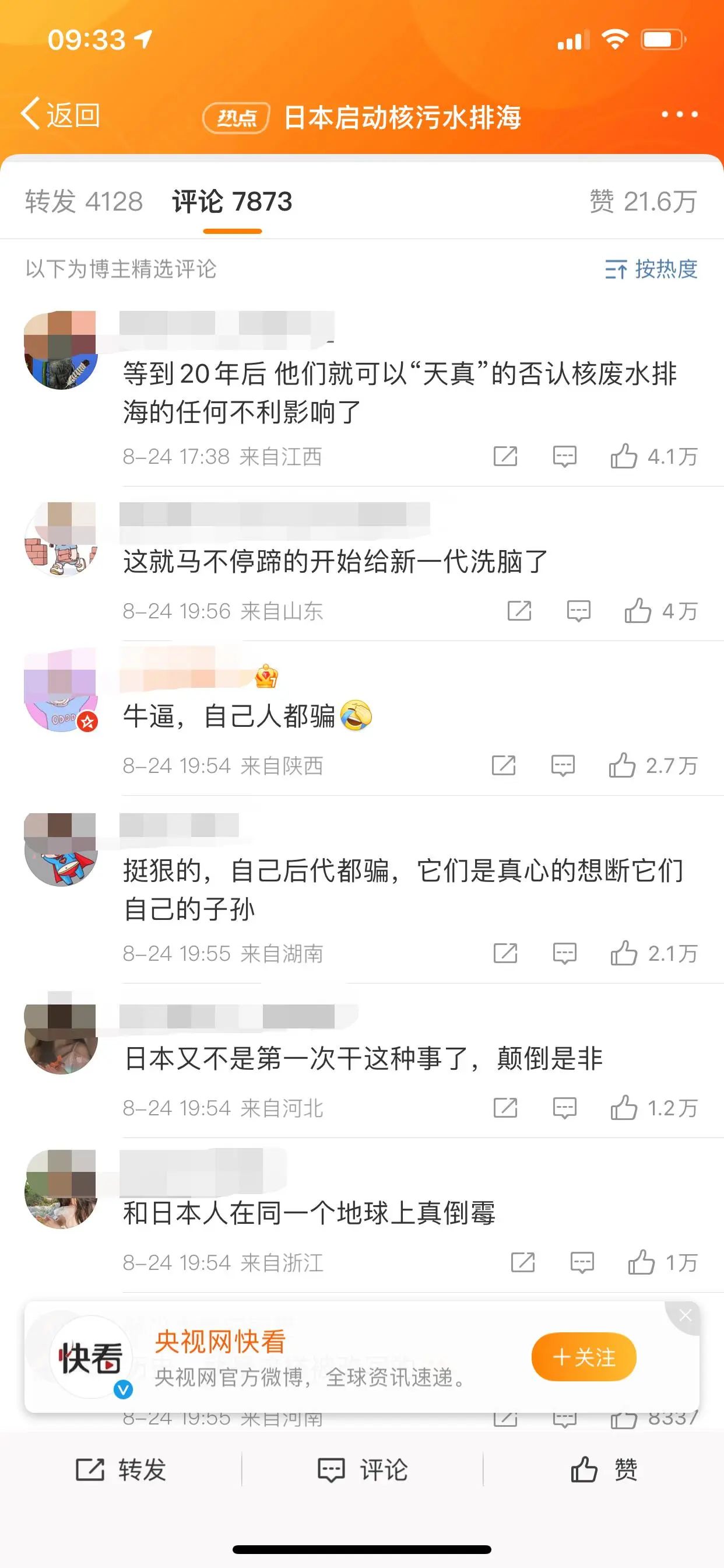Write a comment via bottom 评论
724x1568 pixels.
[x=363, y=1469]
